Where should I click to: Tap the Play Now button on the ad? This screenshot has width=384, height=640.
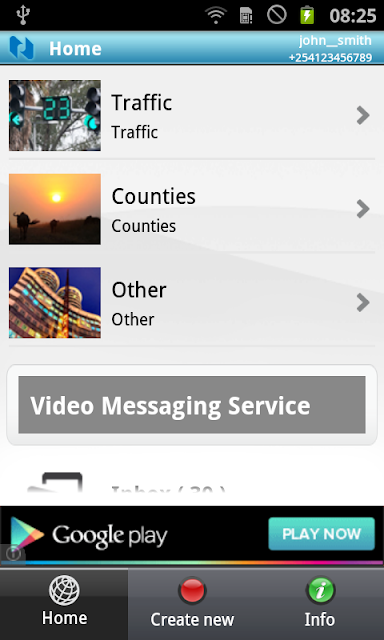(x=321, y=534)
